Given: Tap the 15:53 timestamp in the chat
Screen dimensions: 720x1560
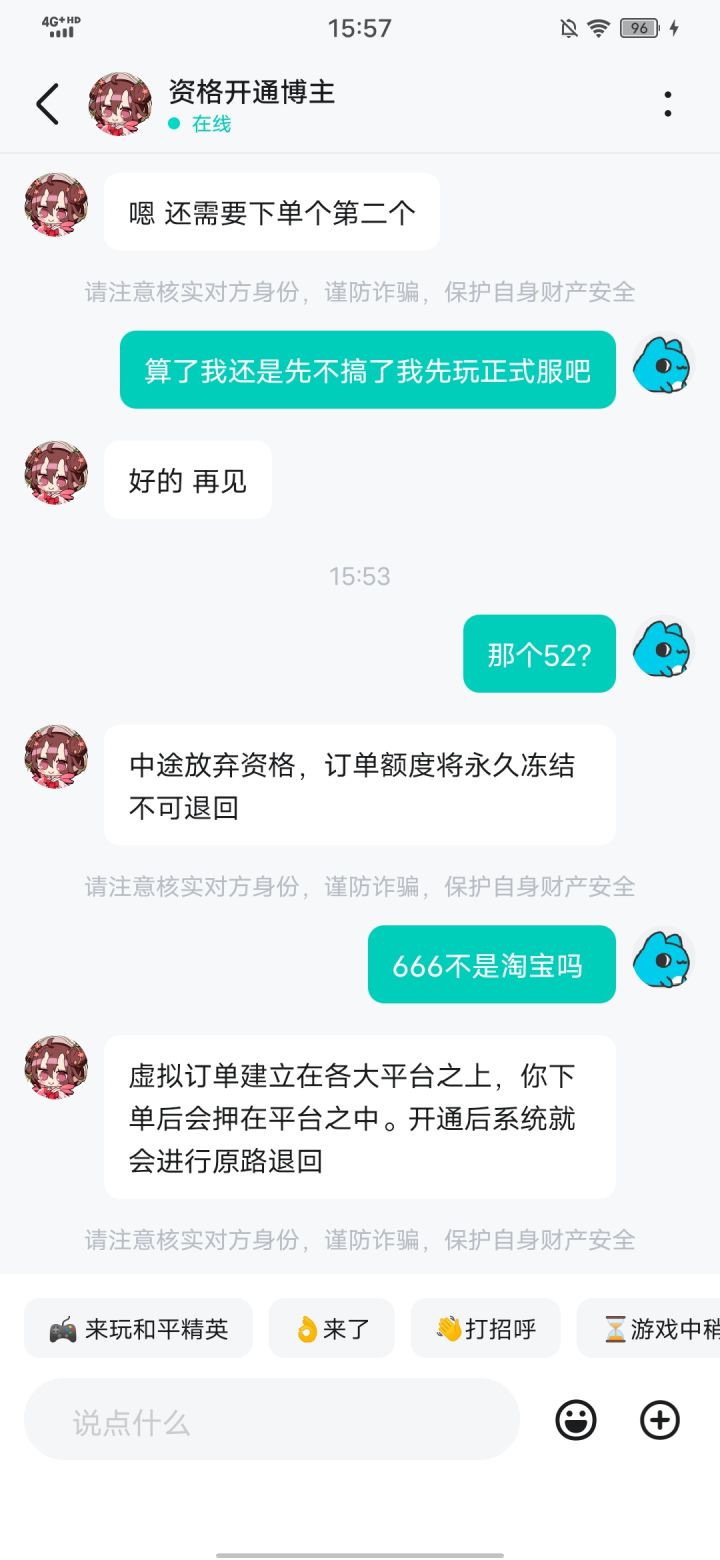Looking at the screenshot, I should (x=360, y=576).
